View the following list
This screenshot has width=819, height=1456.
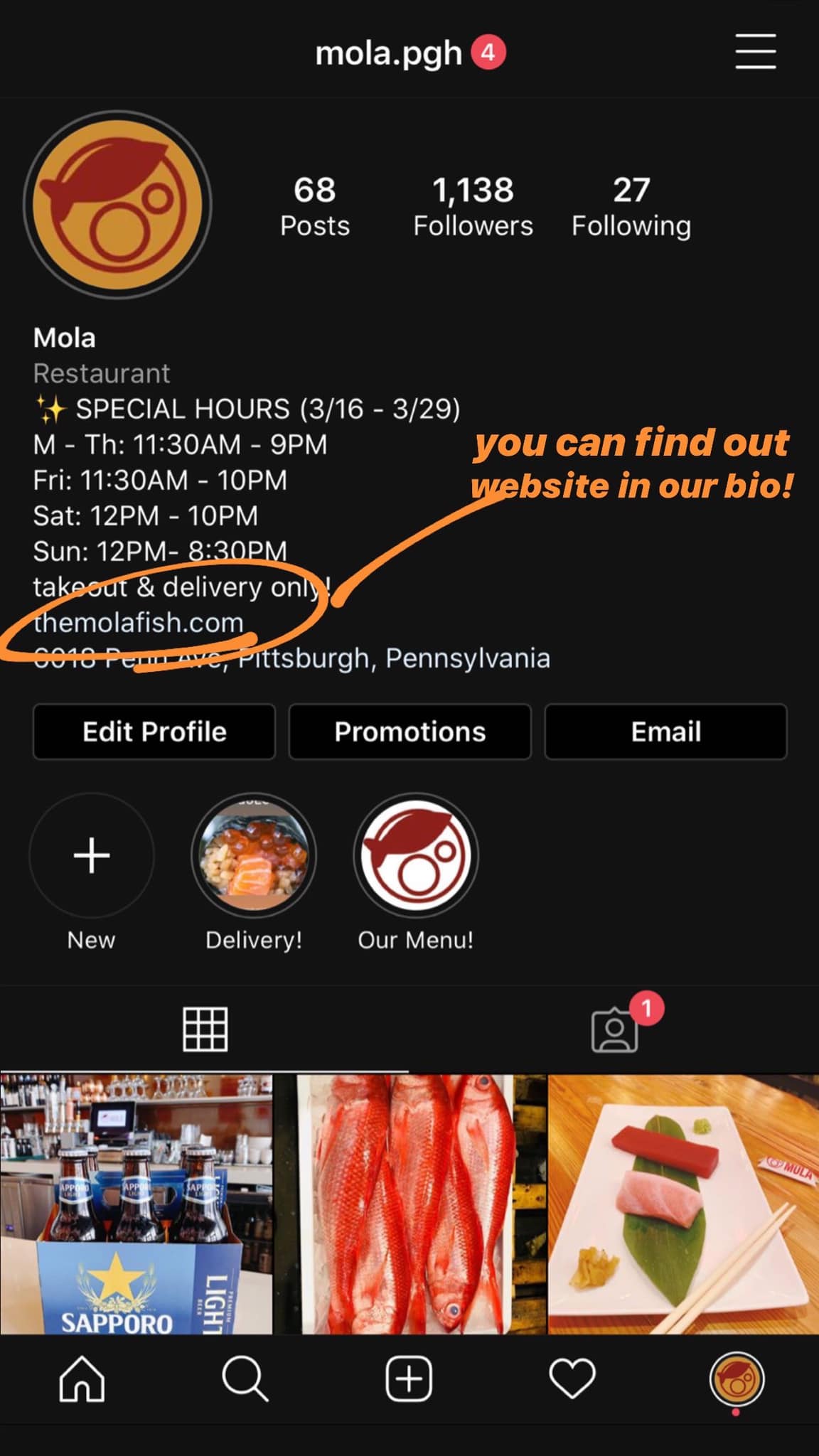click(631, 206)
